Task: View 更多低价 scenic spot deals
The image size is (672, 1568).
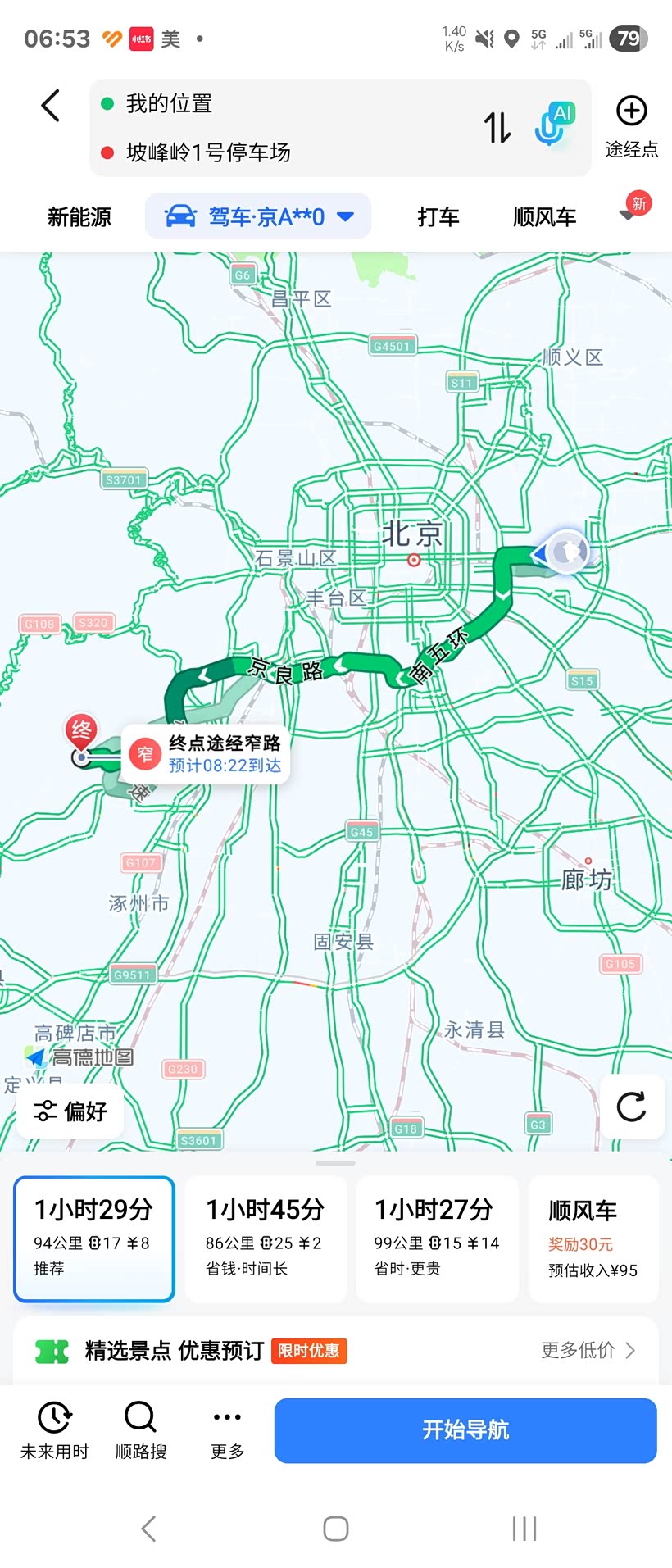Action: pos(588,1350)
